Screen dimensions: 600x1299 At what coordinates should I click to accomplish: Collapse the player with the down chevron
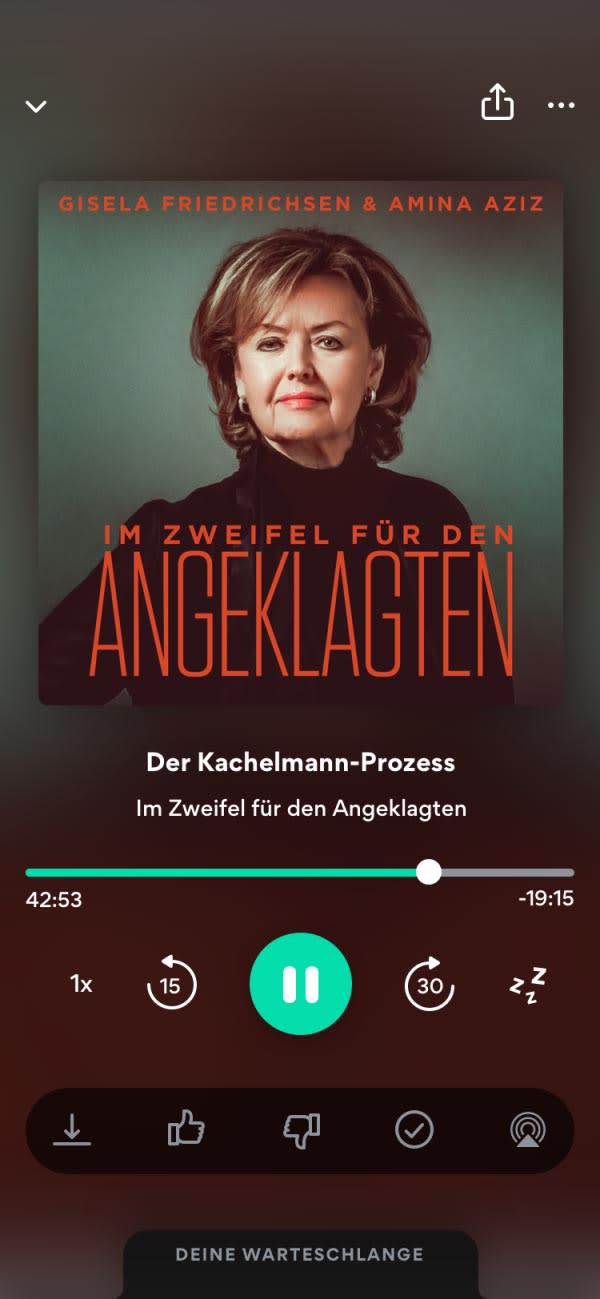pos(36,106)
